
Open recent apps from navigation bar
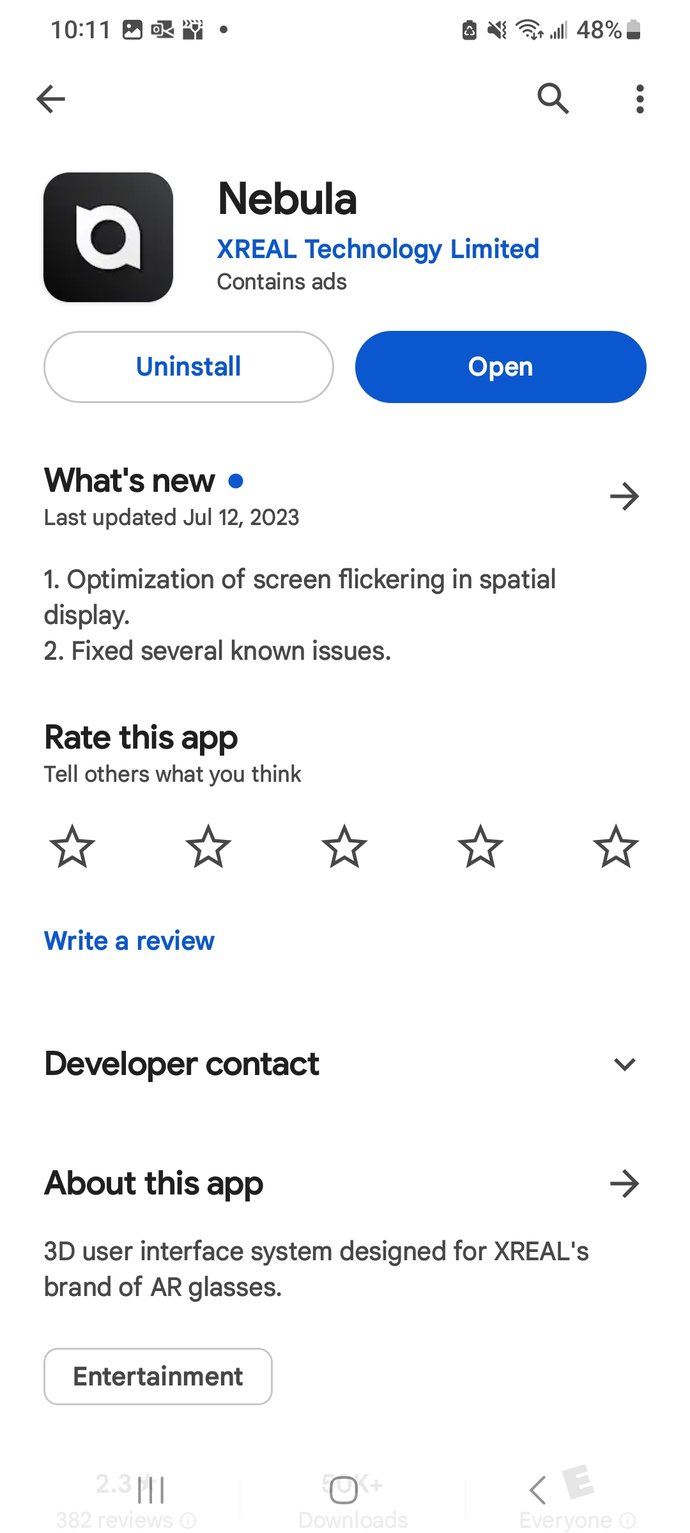pyautogui.click(x=152, y=1490)
